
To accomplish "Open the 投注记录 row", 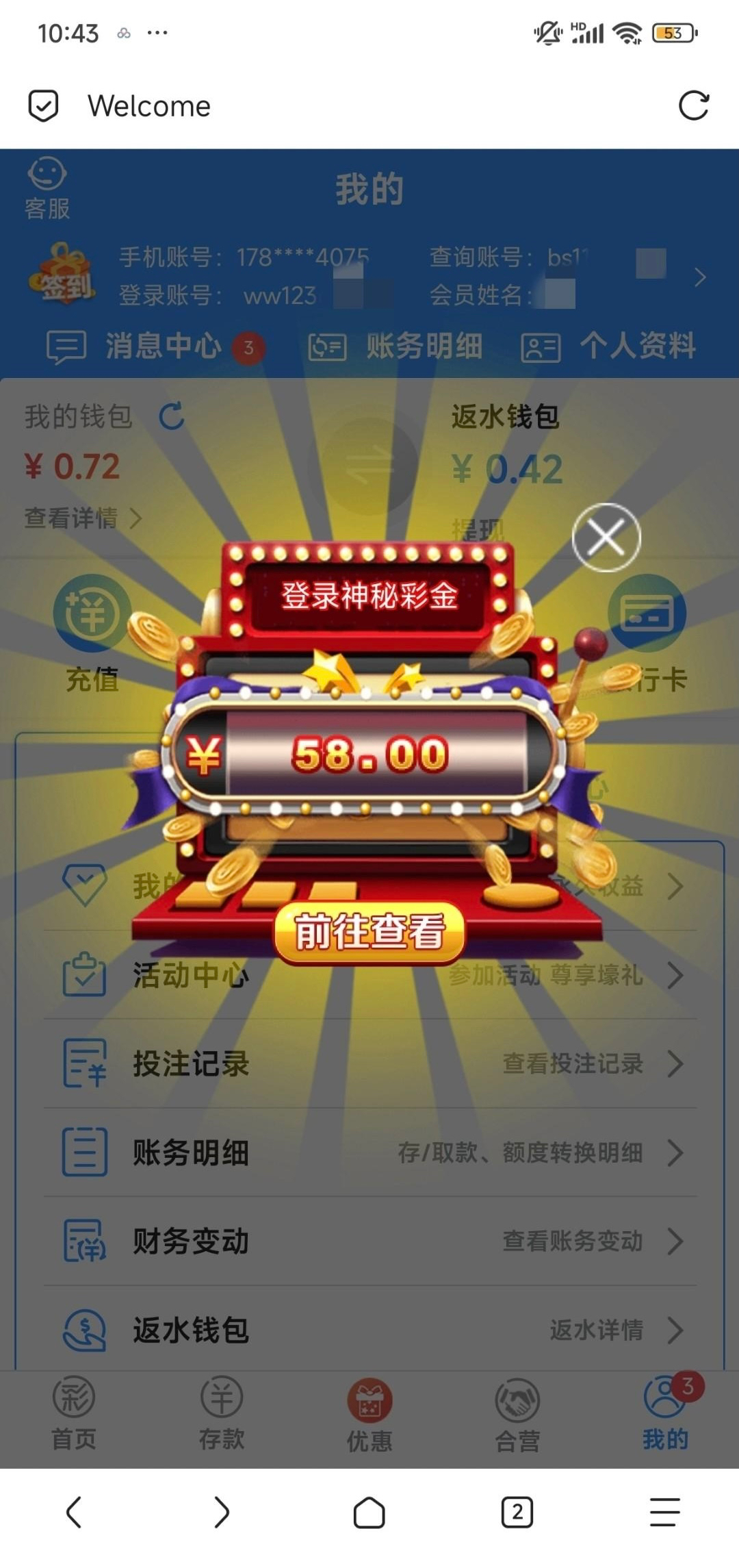I will coord(369,1064).
